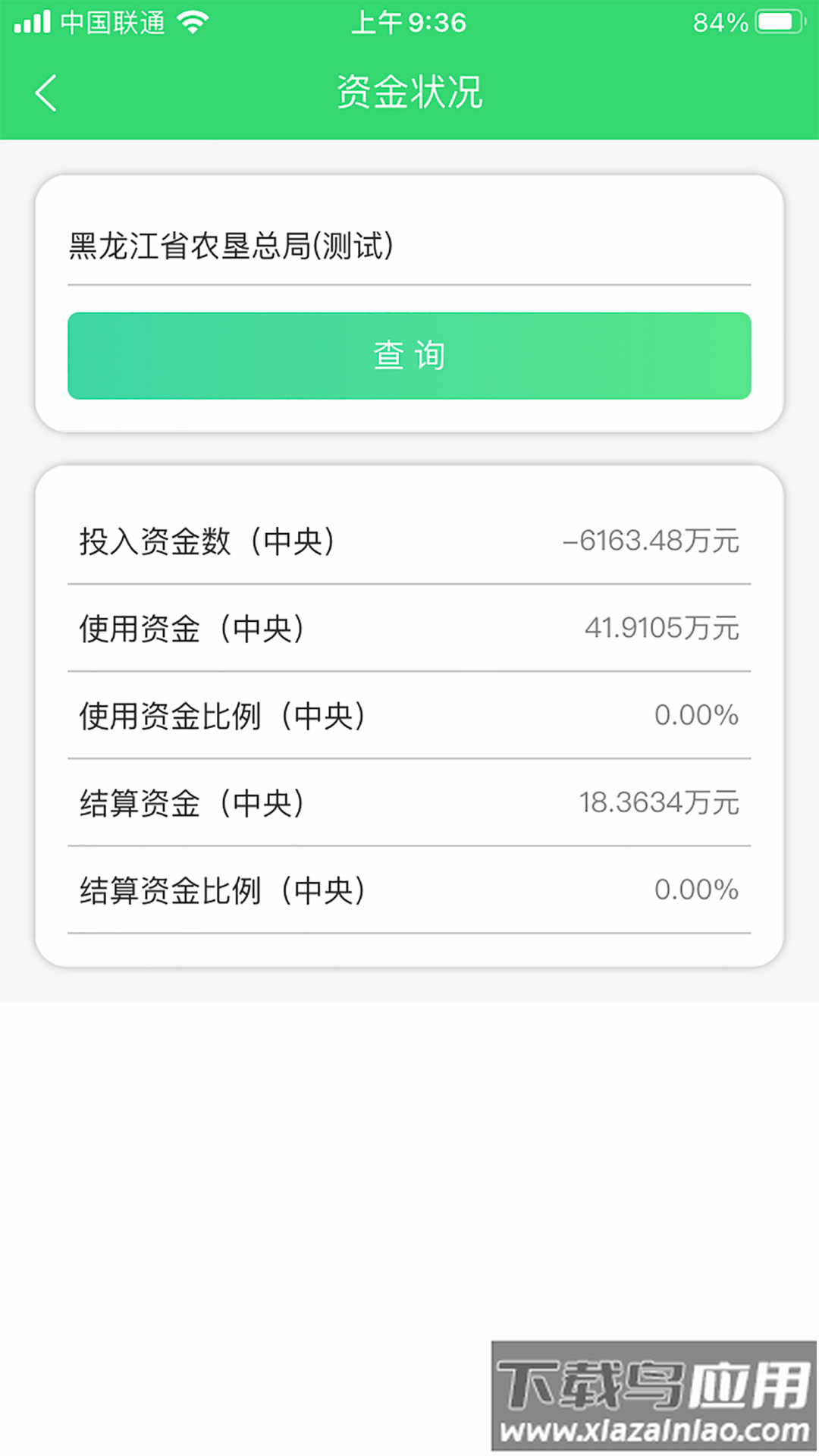This screenshot has height=1456, width=819.
Task: Tap the 18.3634万元 settlement amount
Action: [660, 802]
